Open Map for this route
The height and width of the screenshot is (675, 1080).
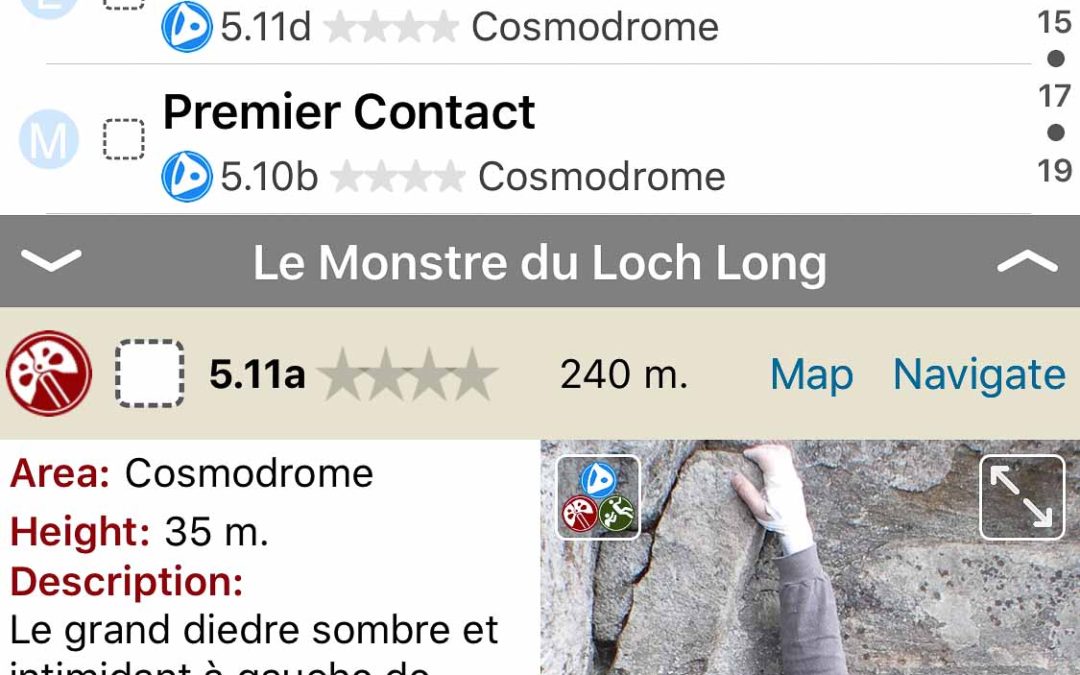(811, 375)
